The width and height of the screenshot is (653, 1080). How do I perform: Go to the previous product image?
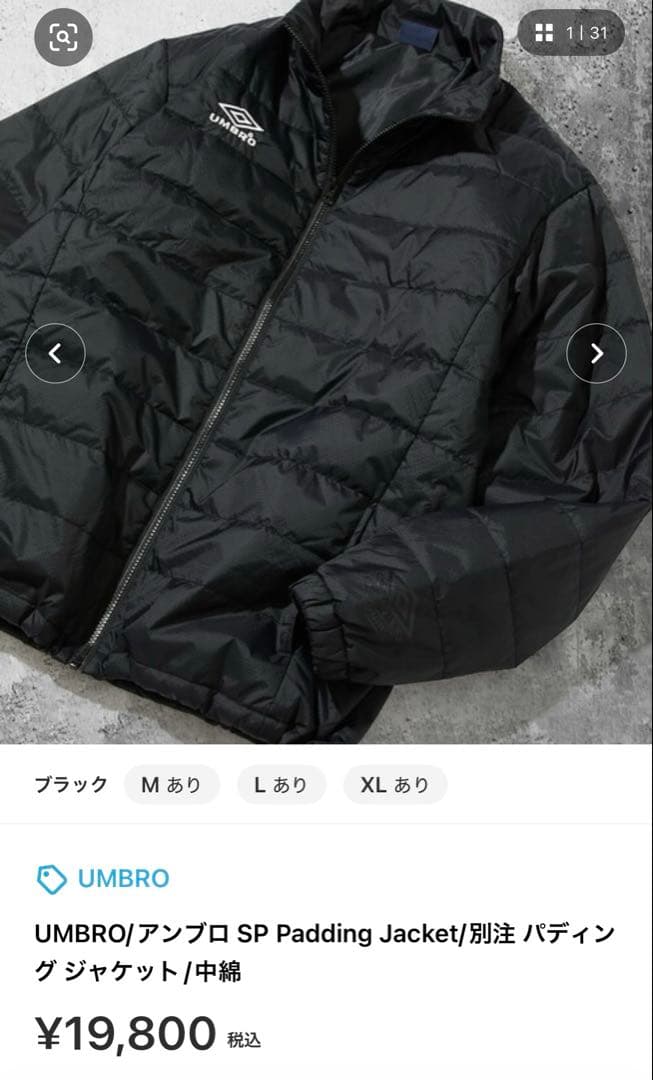point(55,353)
